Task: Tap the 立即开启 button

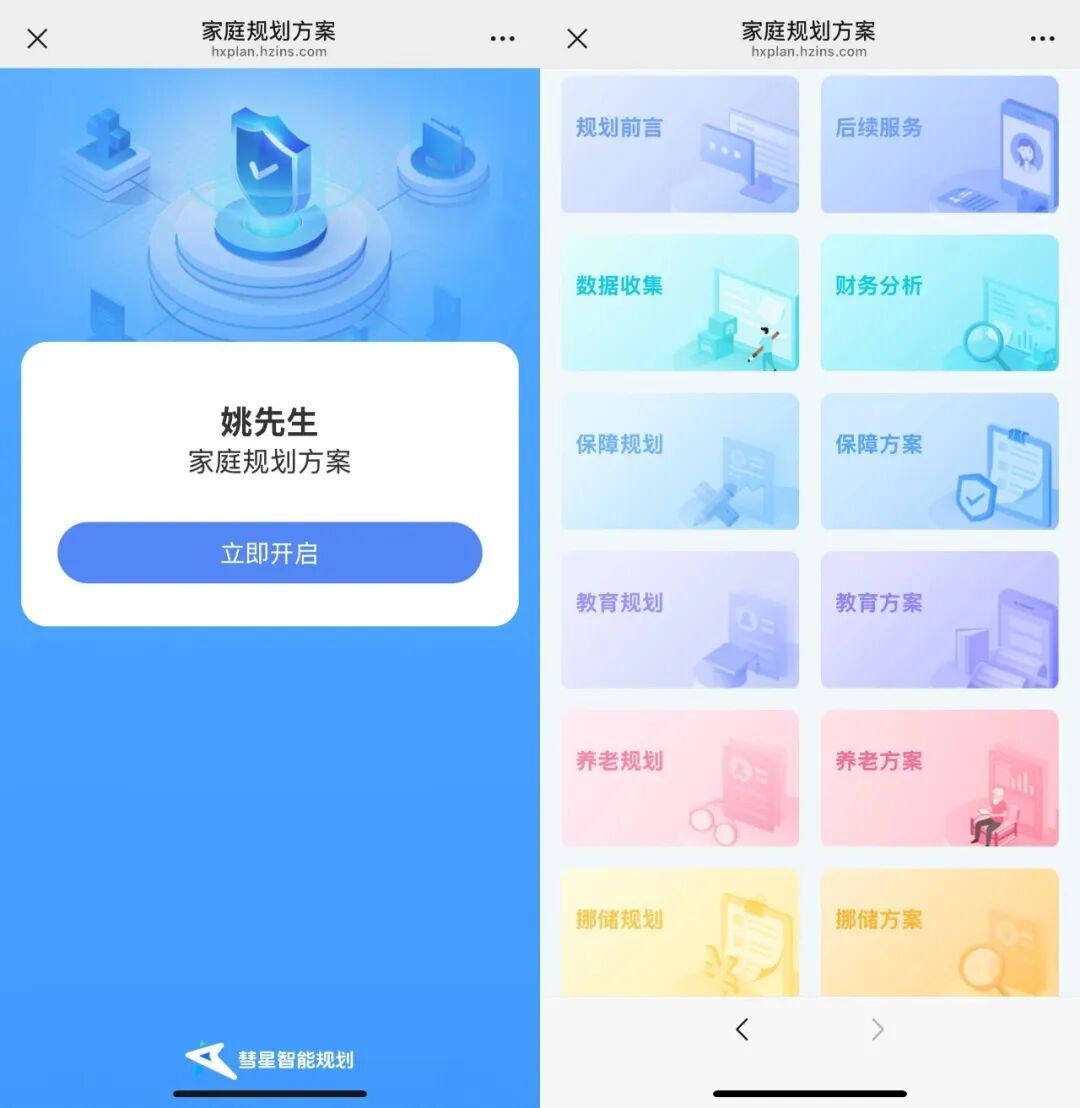Action: point(270,552)
